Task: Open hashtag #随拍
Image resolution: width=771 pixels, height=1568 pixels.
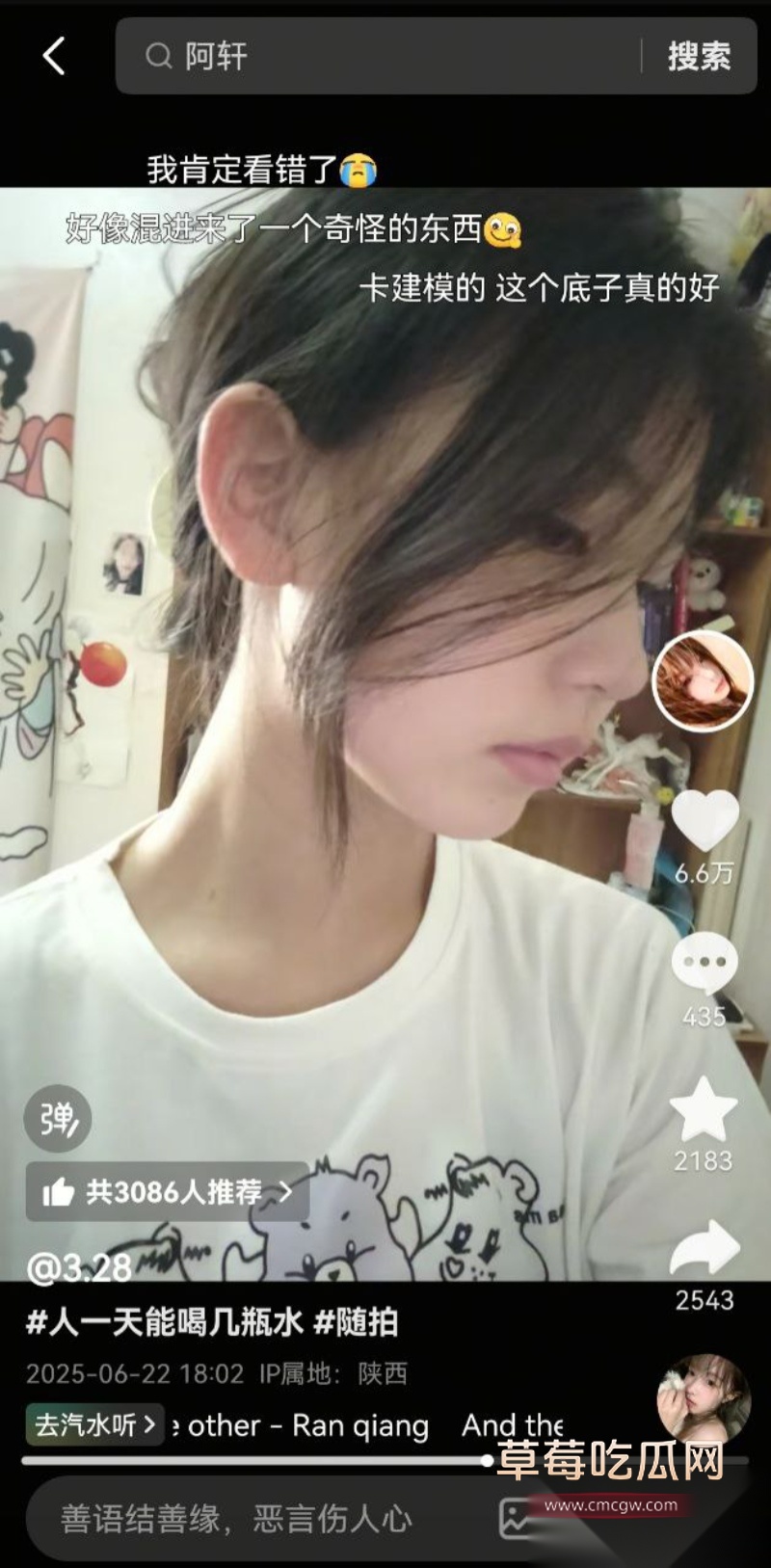Action: coord(356,1322)
